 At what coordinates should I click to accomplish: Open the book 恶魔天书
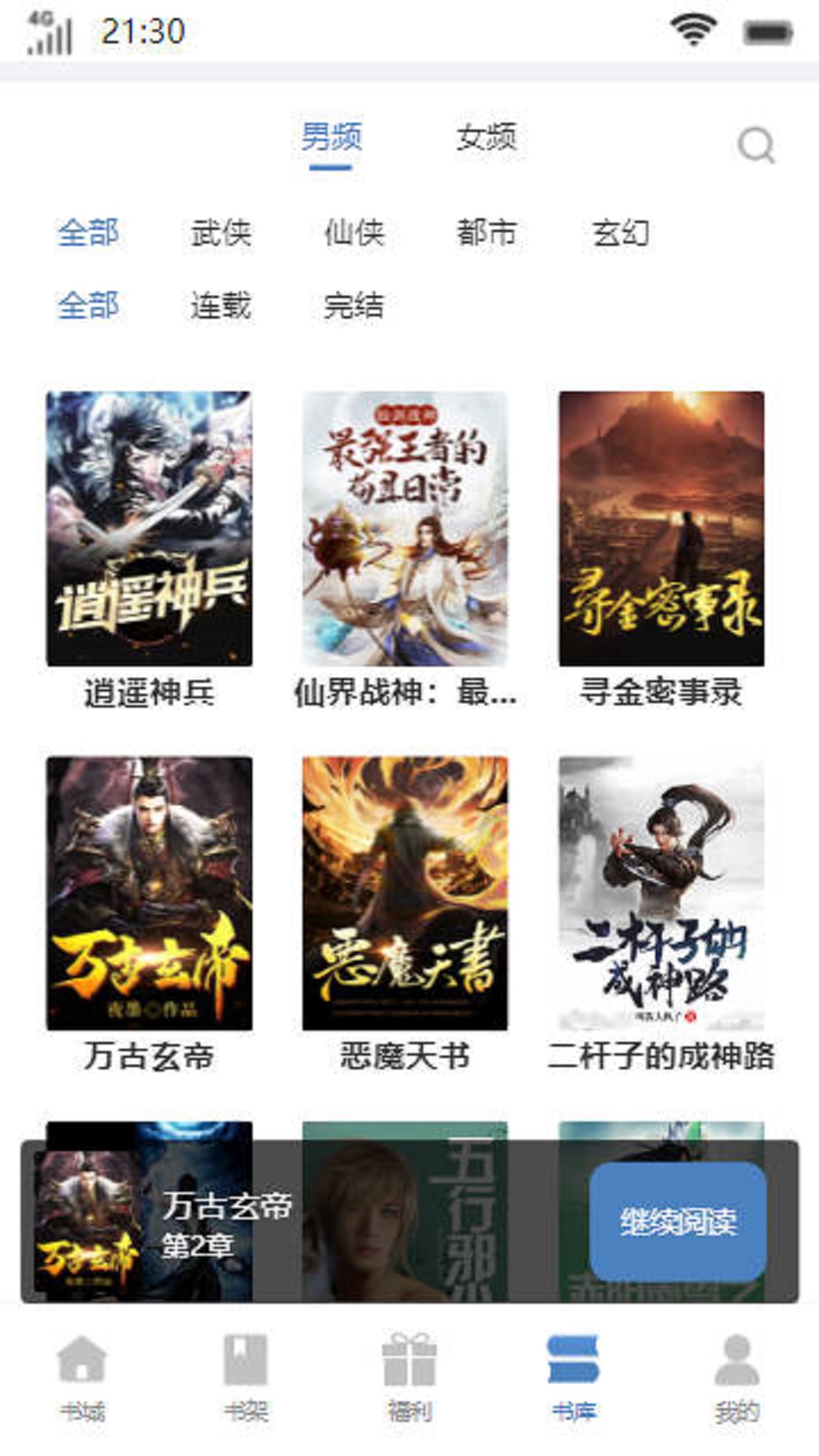pos(405,893)
